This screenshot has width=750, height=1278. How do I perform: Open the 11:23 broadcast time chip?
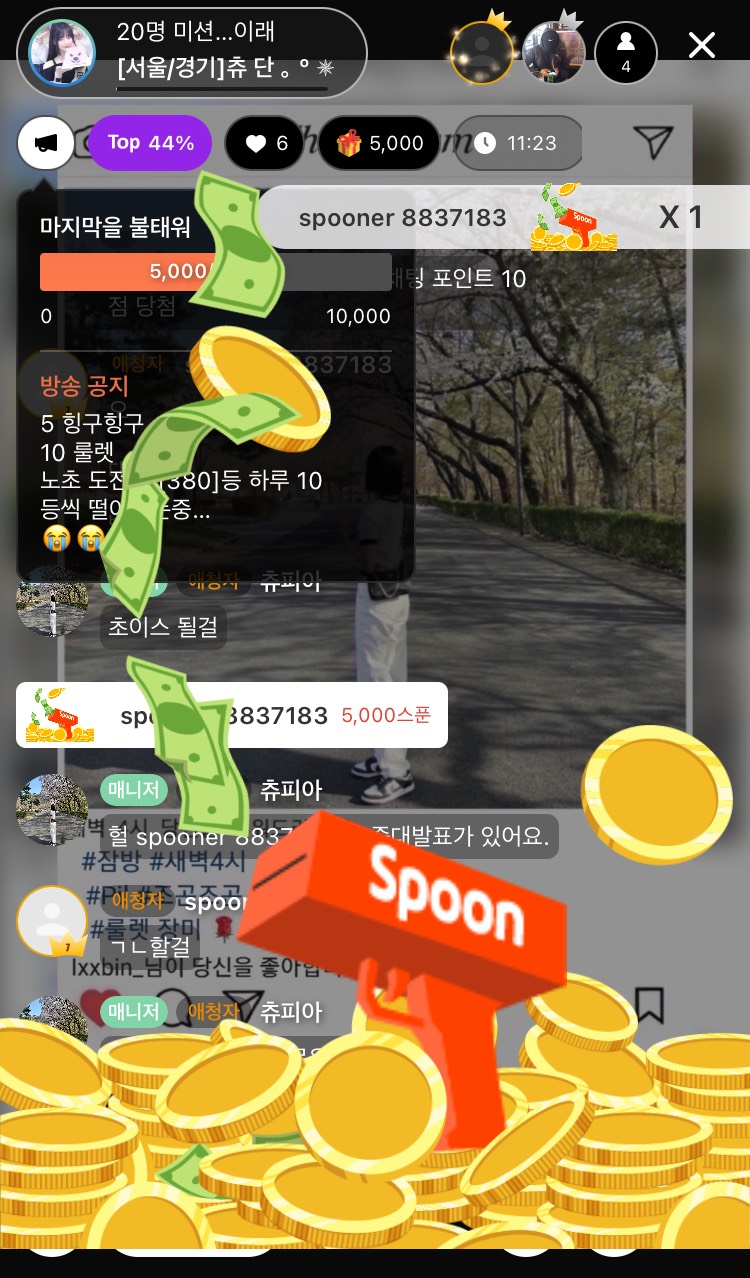coord(517,143)
